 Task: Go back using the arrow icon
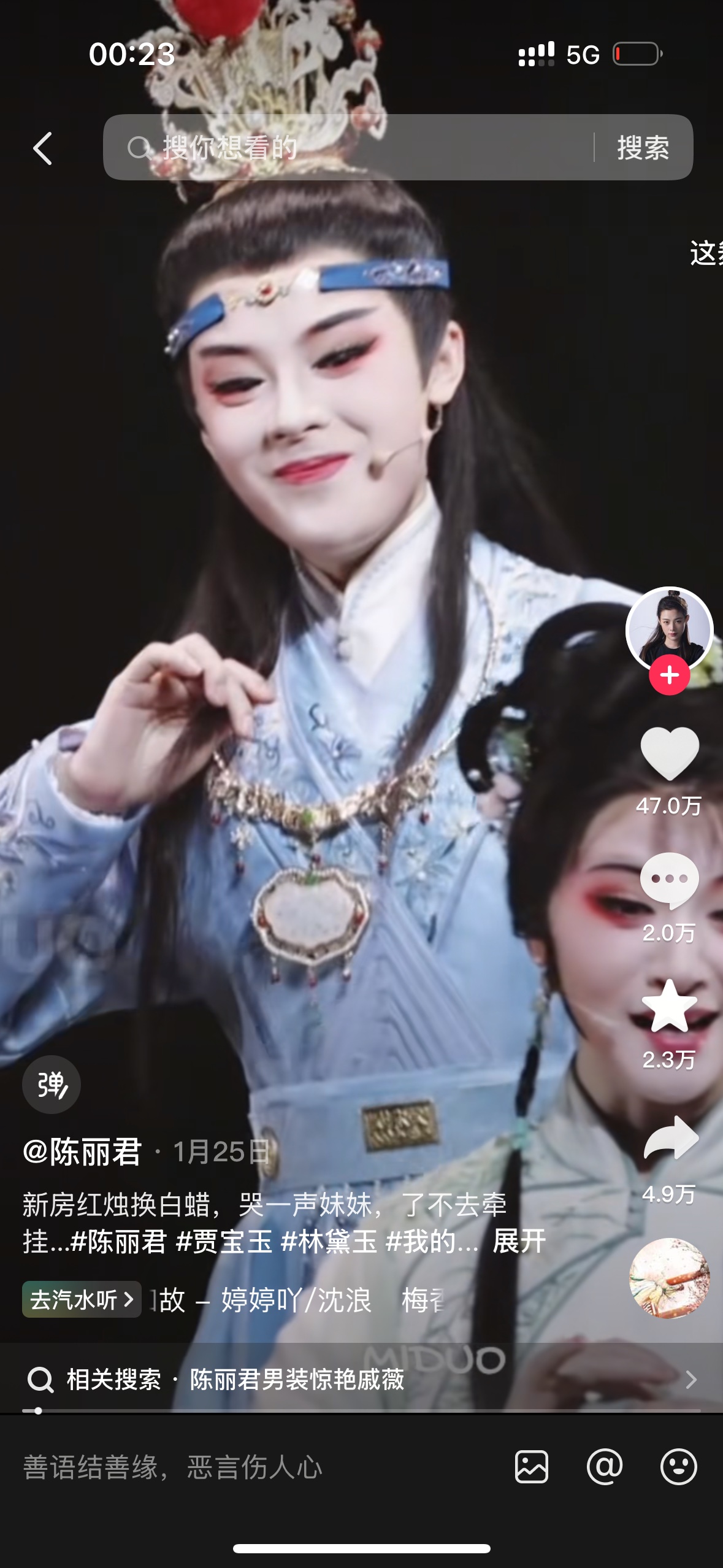pyautogui.click(x=43, y=148)
